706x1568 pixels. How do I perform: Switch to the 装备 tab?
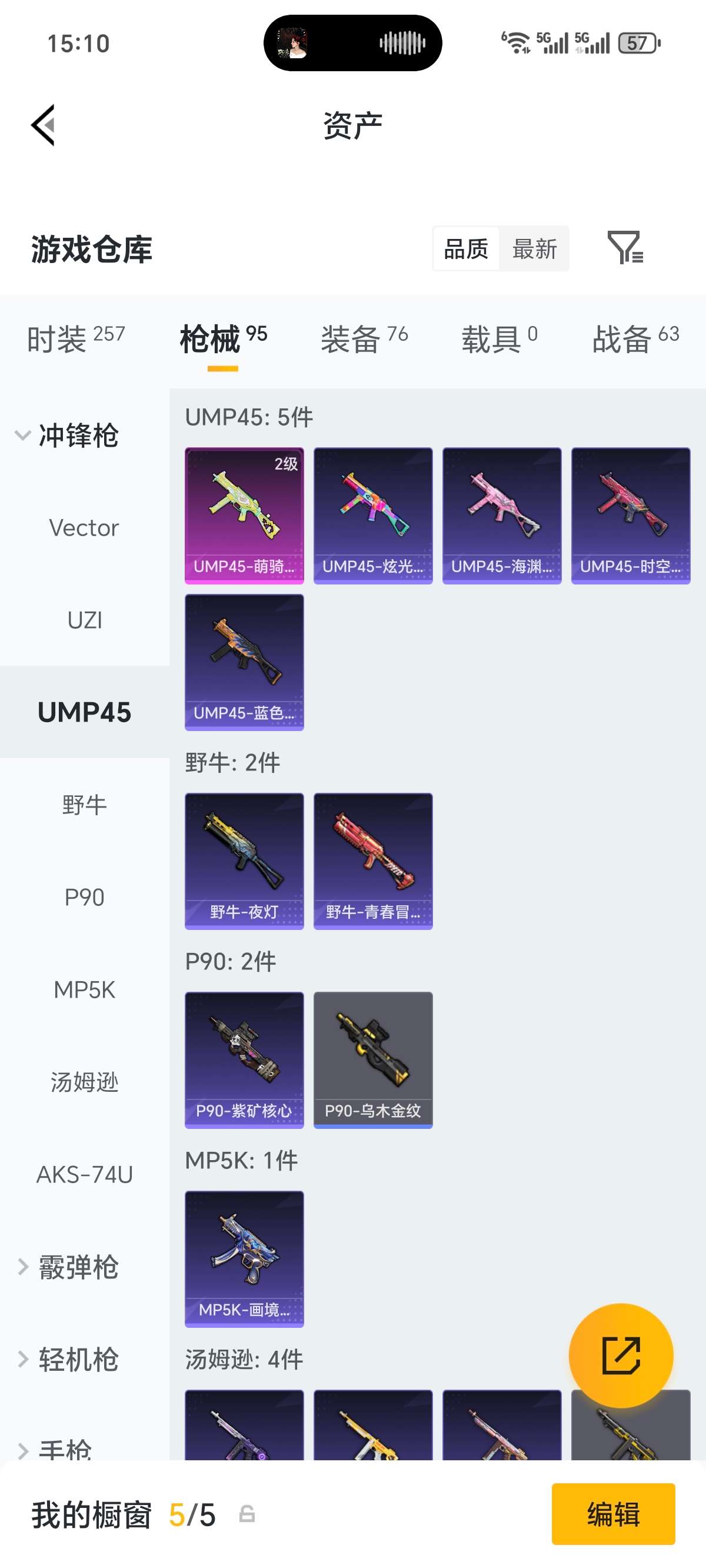coord(364,338)
